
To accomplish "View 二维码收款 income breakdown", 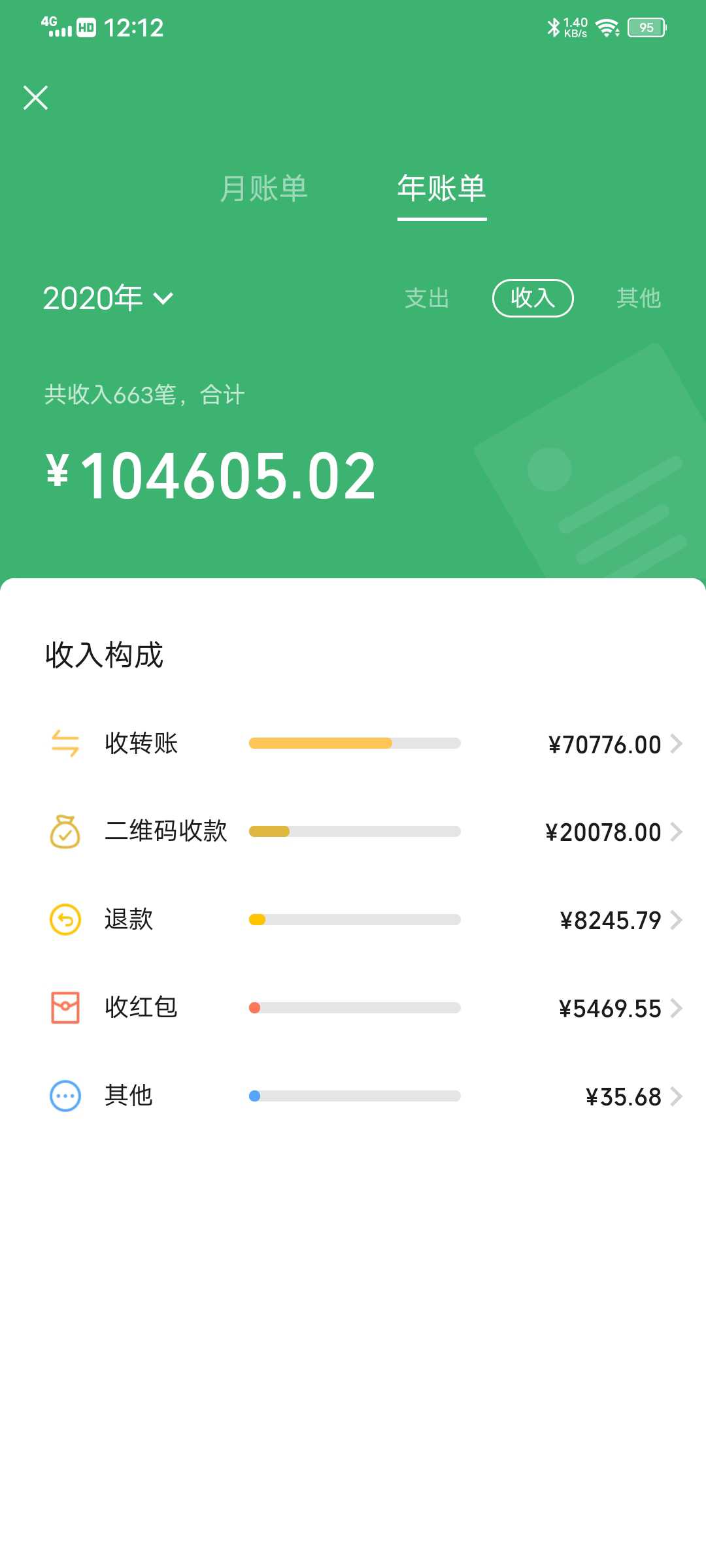I will pos(353,832).
